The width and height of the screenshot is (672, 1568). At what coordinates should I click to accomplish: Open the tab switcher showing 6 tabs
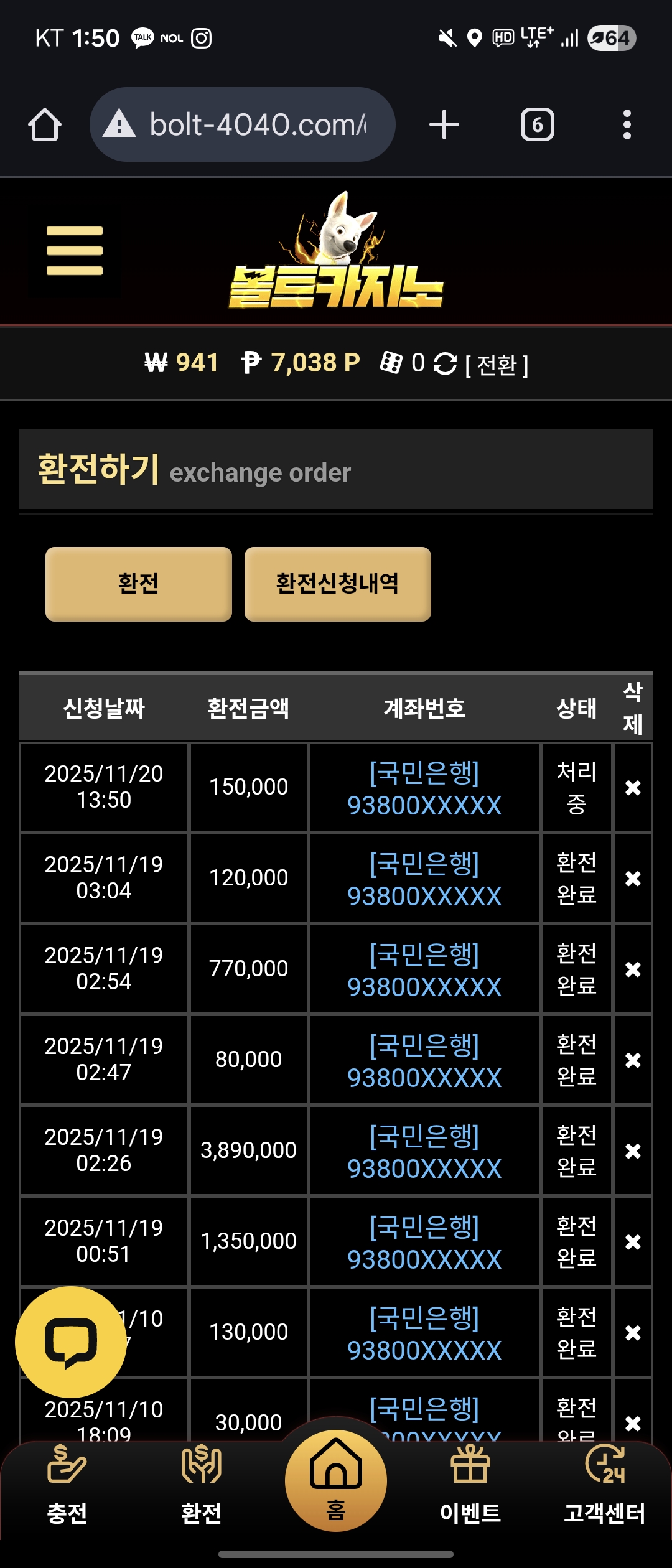pos(537,124)
